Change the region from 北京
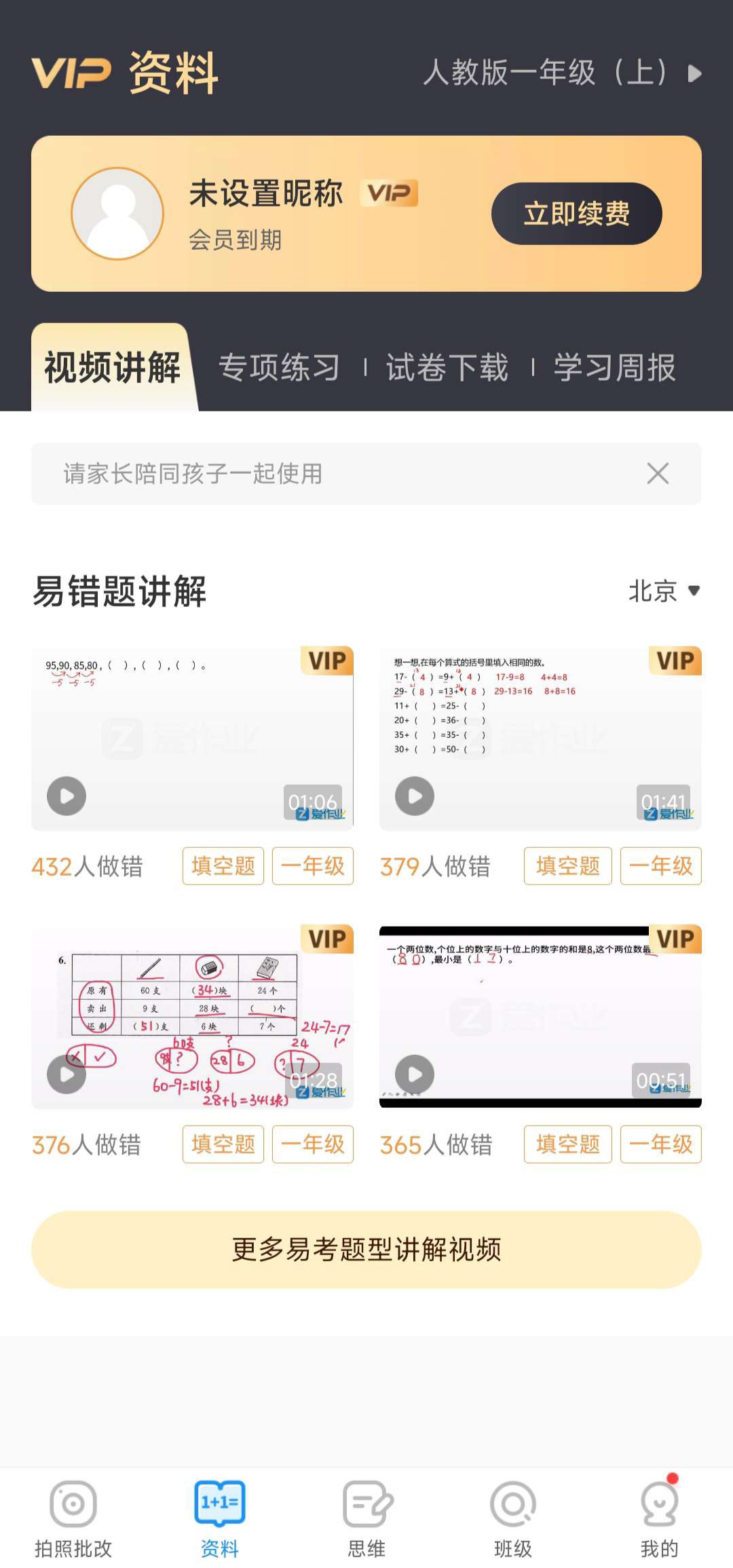 (663, 591)
